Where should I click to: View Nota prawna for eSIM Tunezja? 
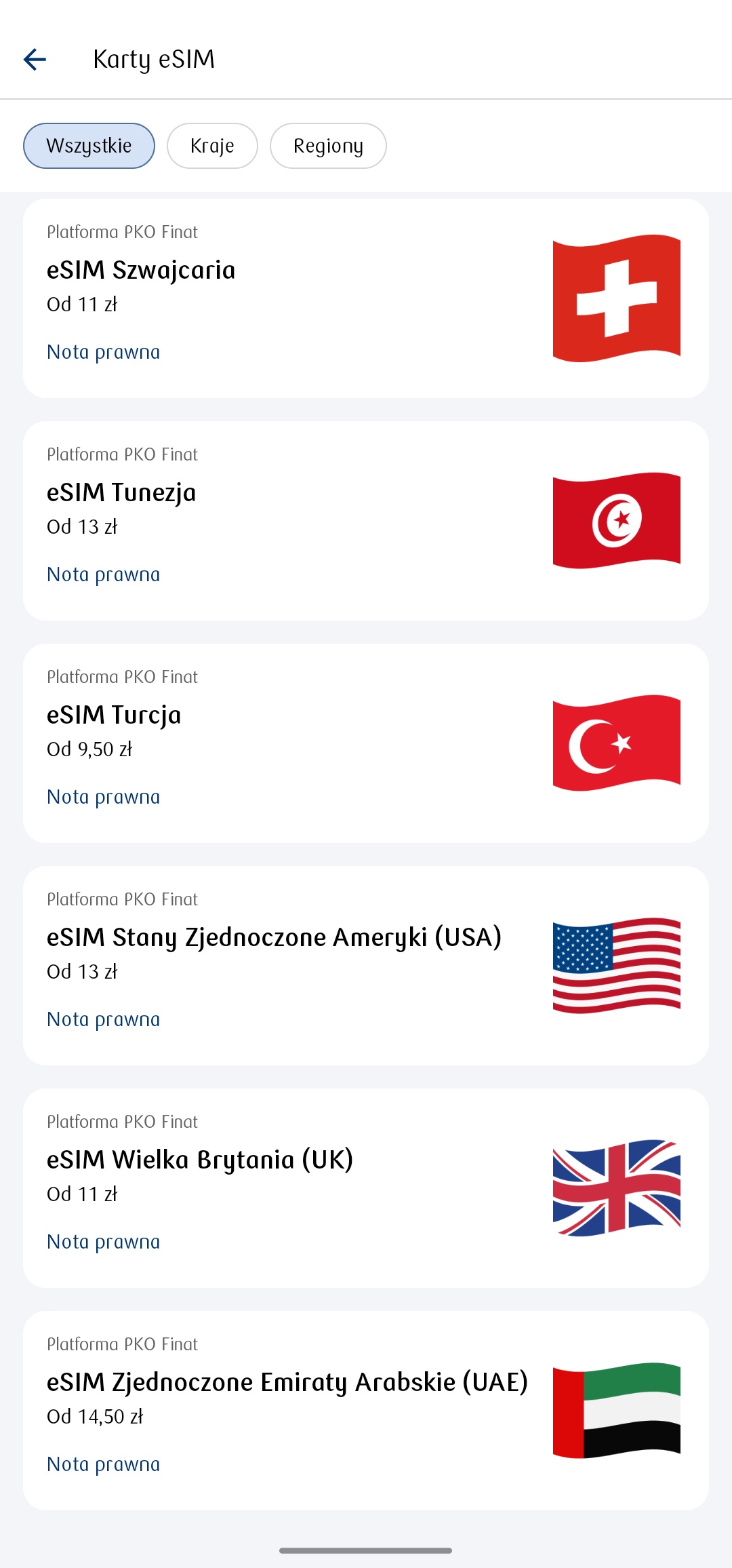pyautogui.click(x=104, y=575)
